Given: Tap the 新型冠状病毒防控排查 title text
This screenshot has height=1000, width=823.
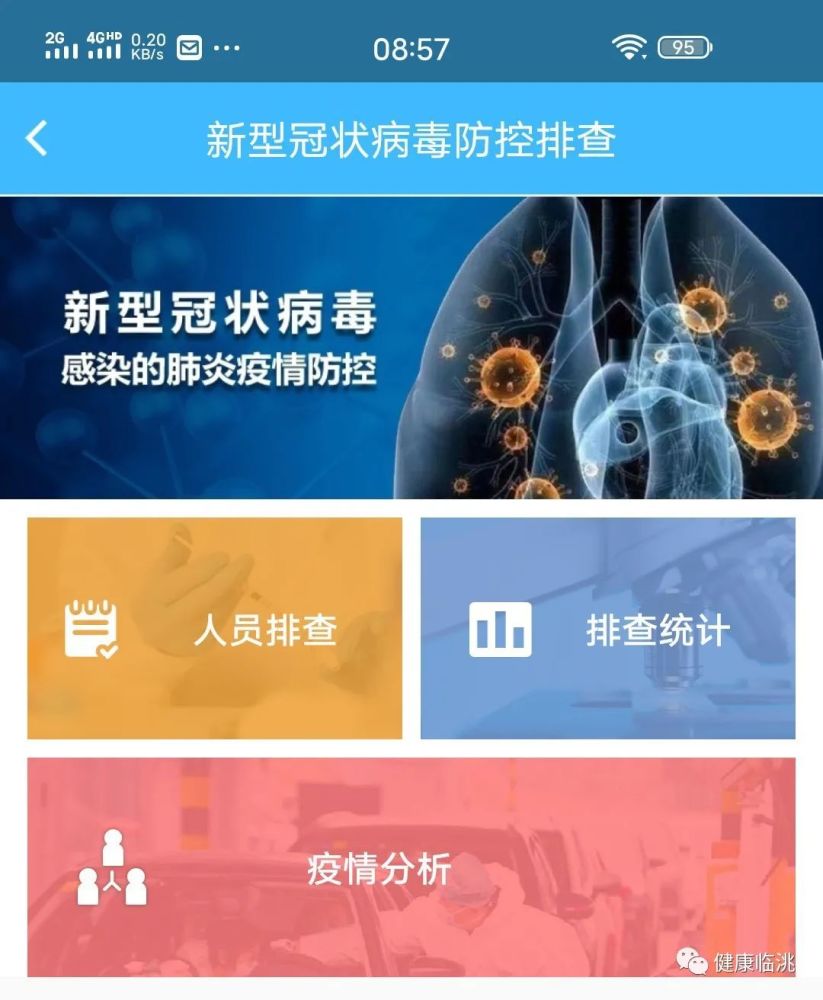Looking at the screenshot, I should [x=411, y=140].
